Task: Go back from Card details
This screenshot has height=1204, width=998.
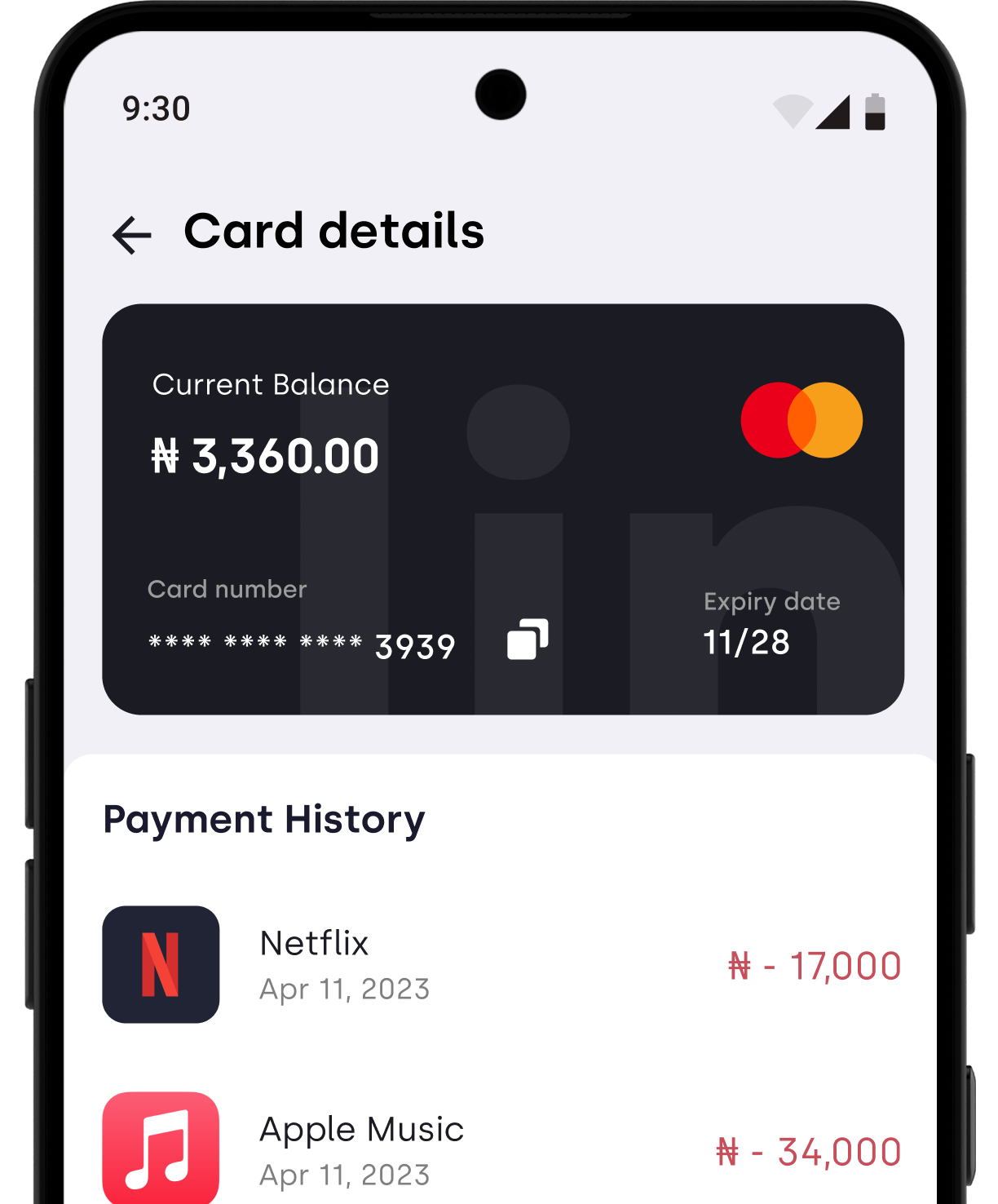Action: (132, 236)
